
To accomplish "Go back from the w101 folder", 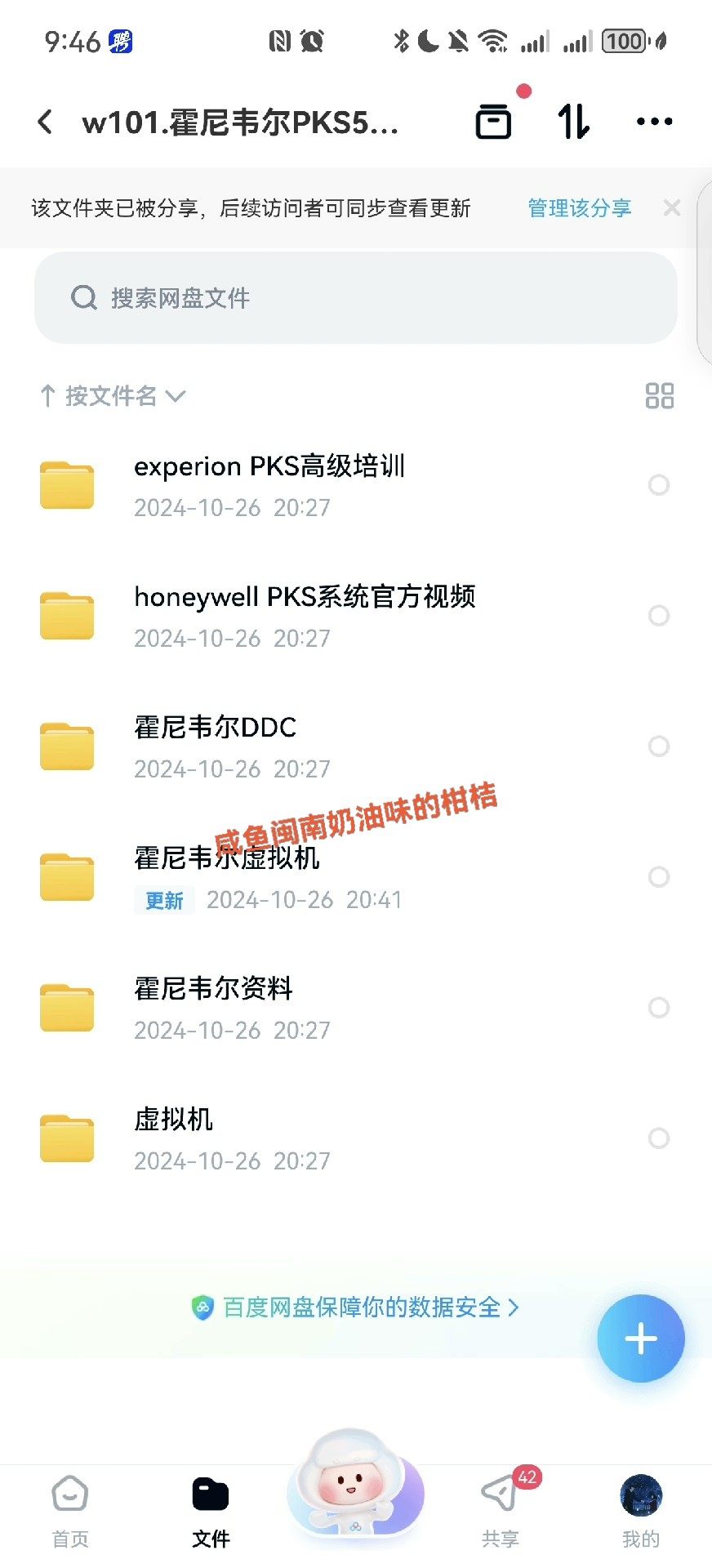I will [x=46, y=122].
